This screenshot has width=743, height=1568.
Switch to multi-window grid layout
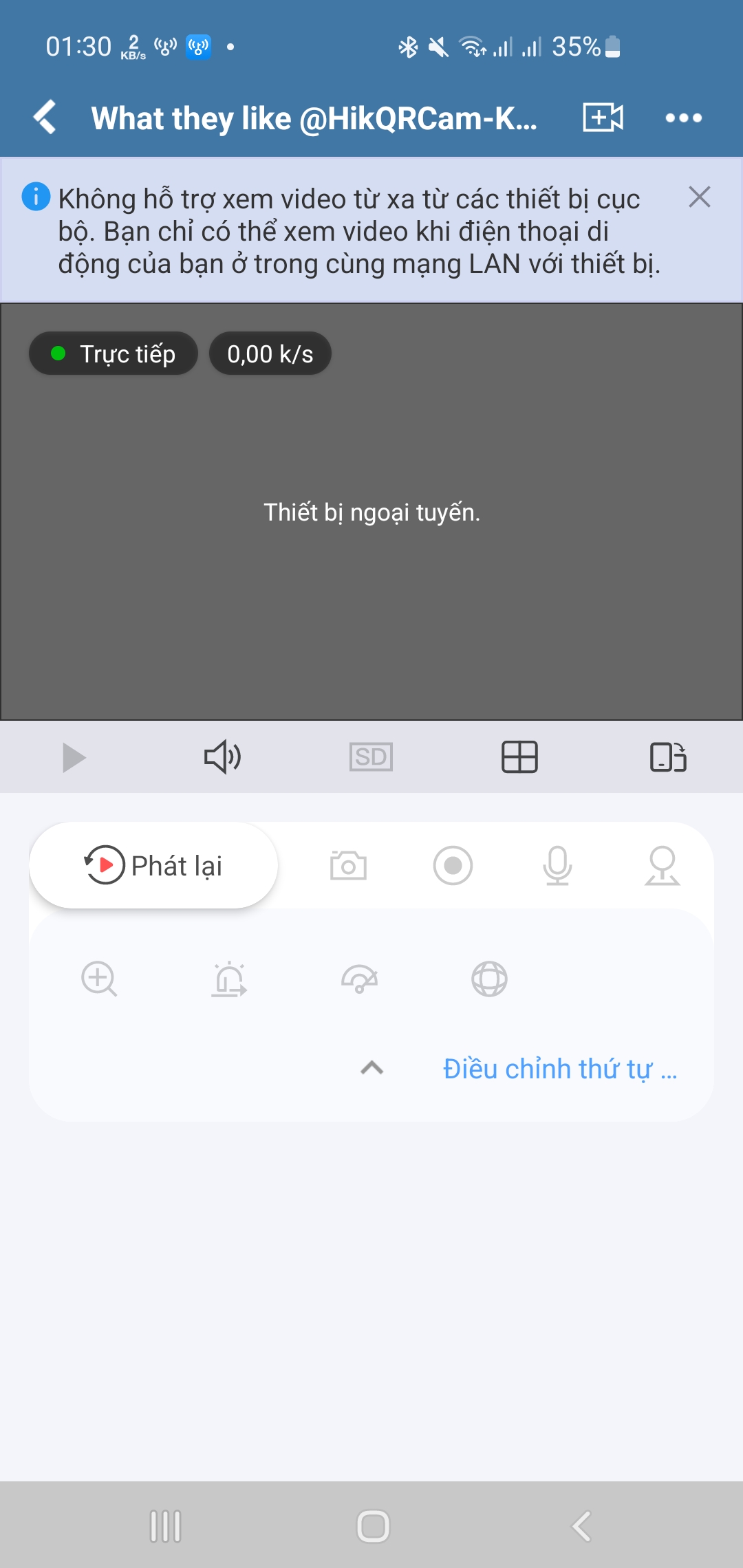(519, 757)
